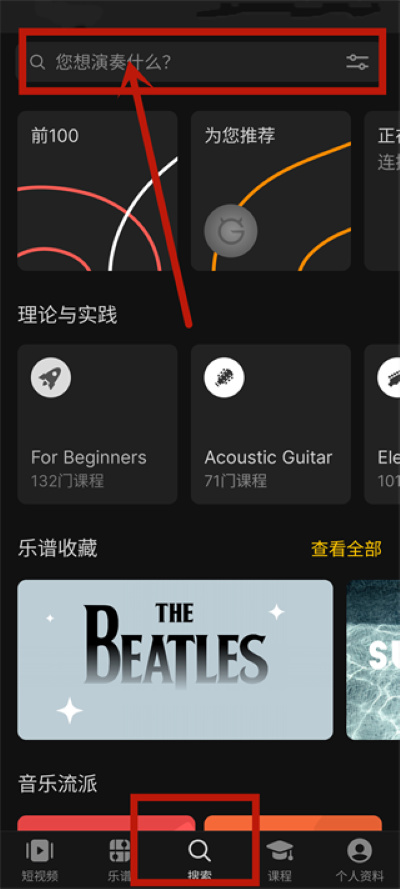
Task: Open the 前100 card
Action: [x=97, y=191]
